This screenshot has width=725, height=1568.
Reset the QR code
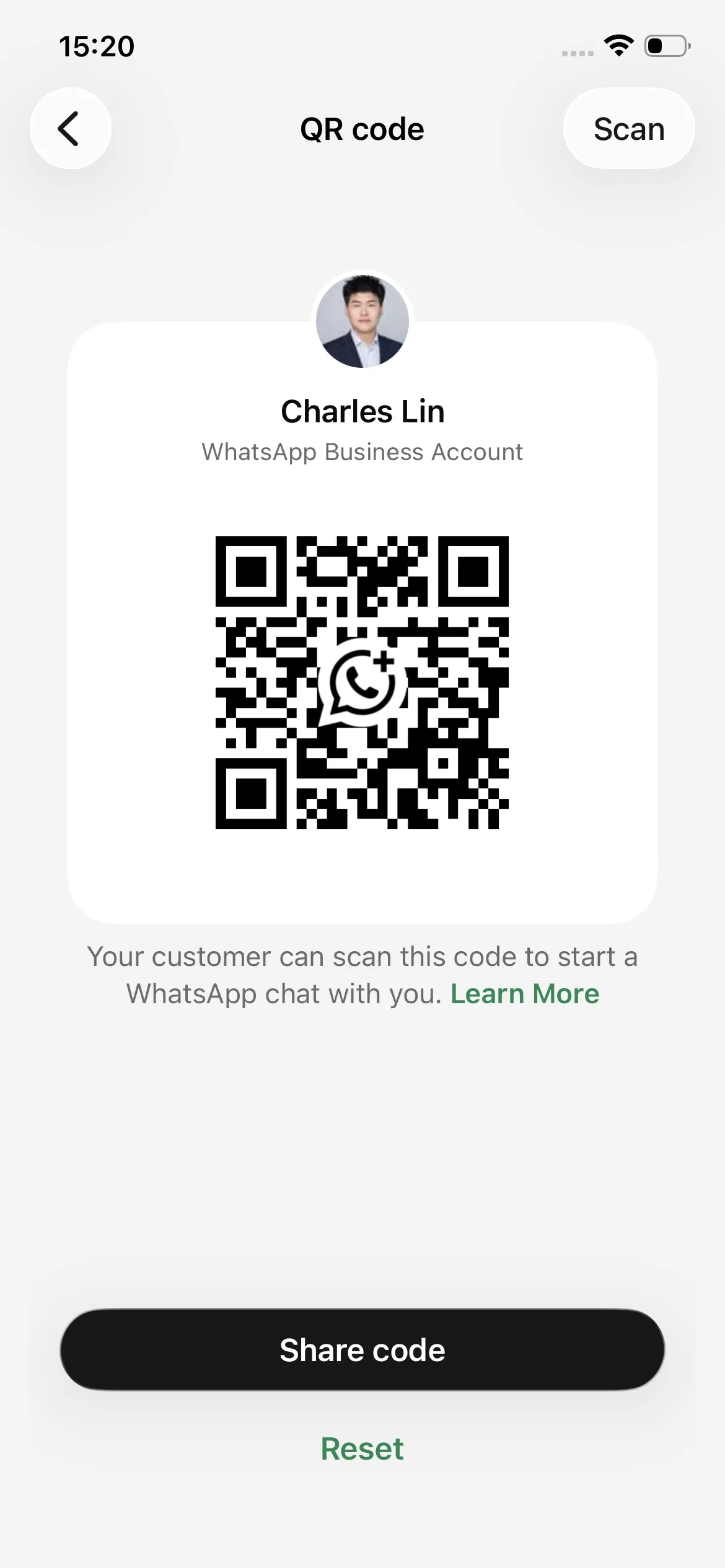(362, 1449)
